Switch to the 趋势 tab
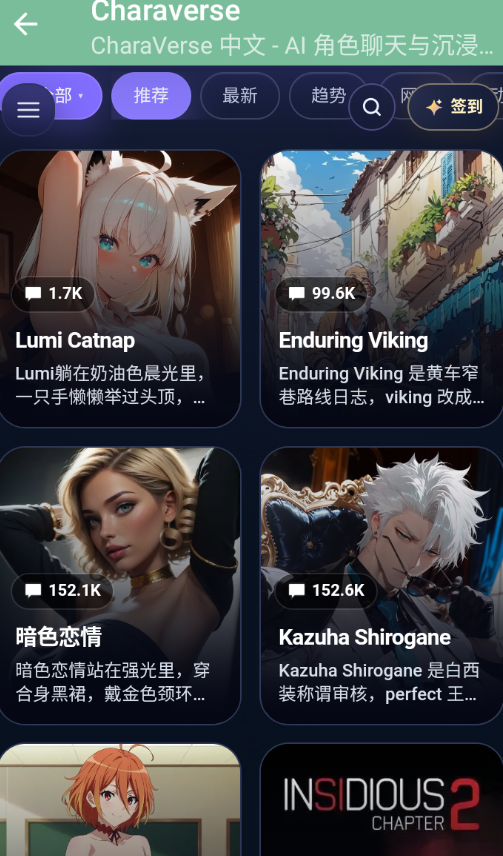The image size is (503, 856). point(328,96)
